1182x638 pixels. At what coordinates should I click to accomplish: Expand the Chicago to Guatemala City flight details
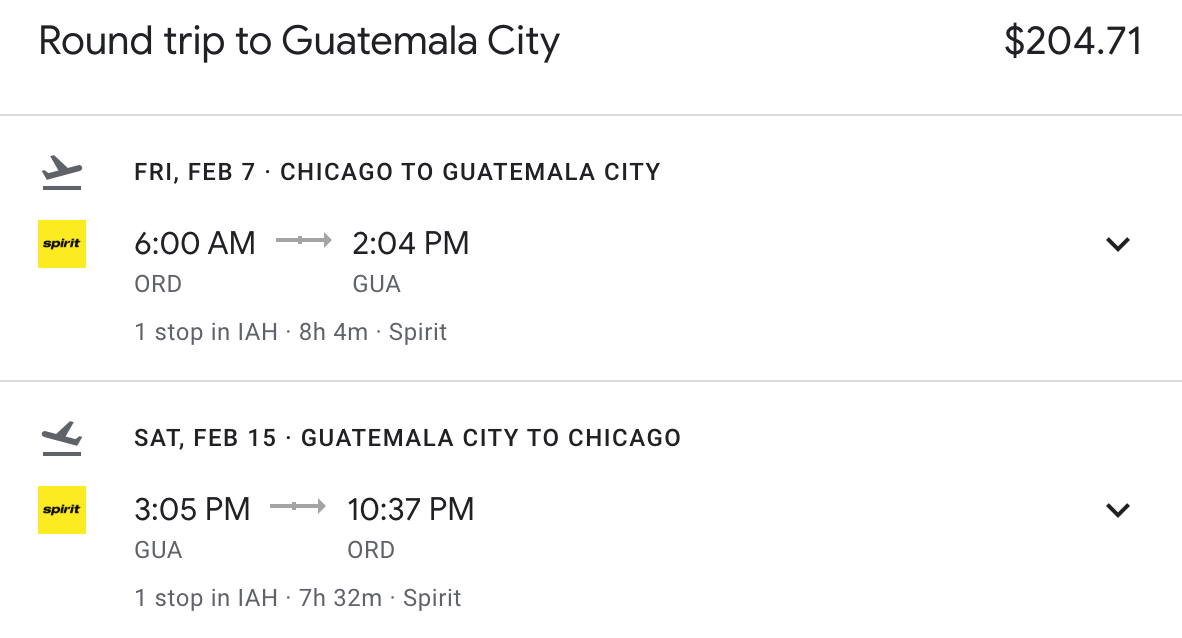(x=1117, y=244)
